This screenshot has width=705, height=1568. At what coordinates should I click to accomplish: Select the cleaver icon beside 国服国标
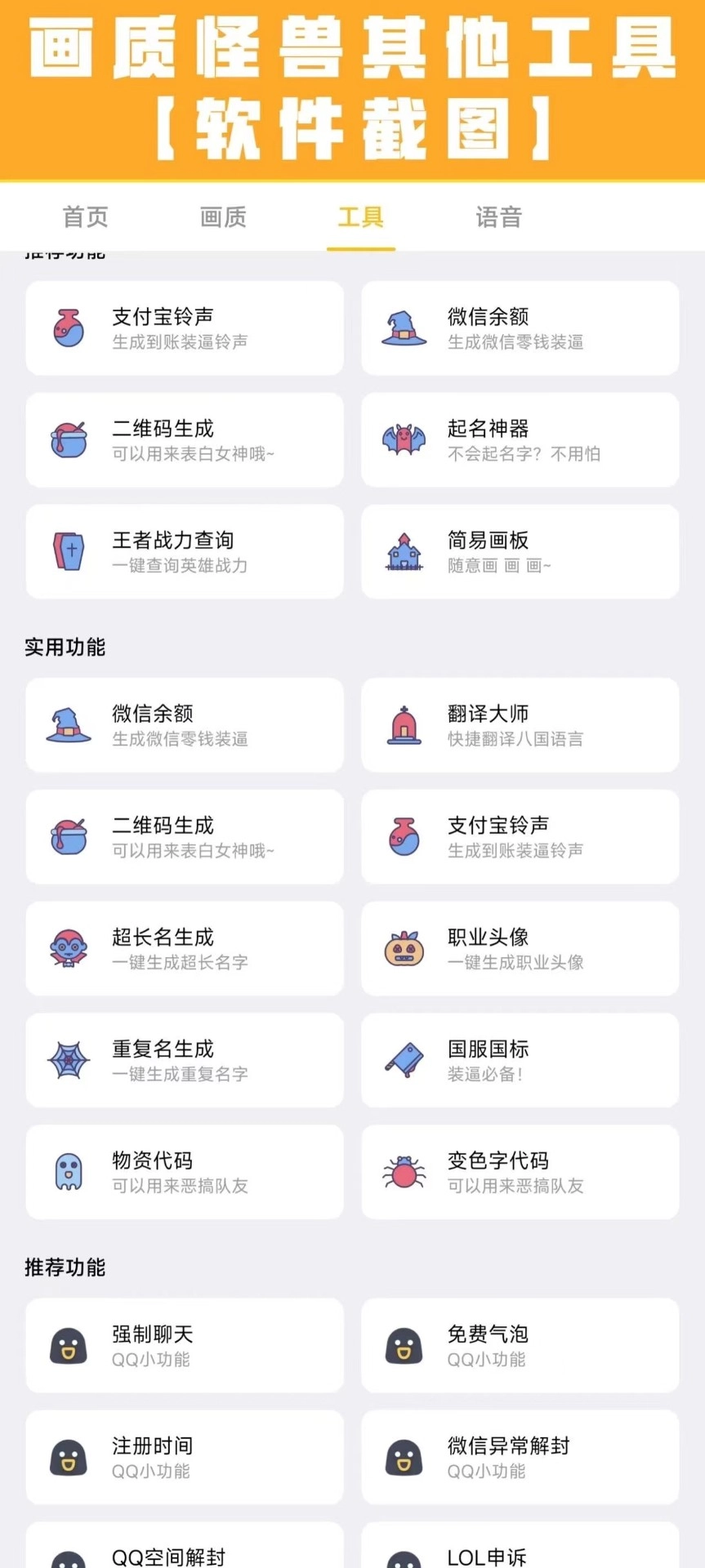404,1060
